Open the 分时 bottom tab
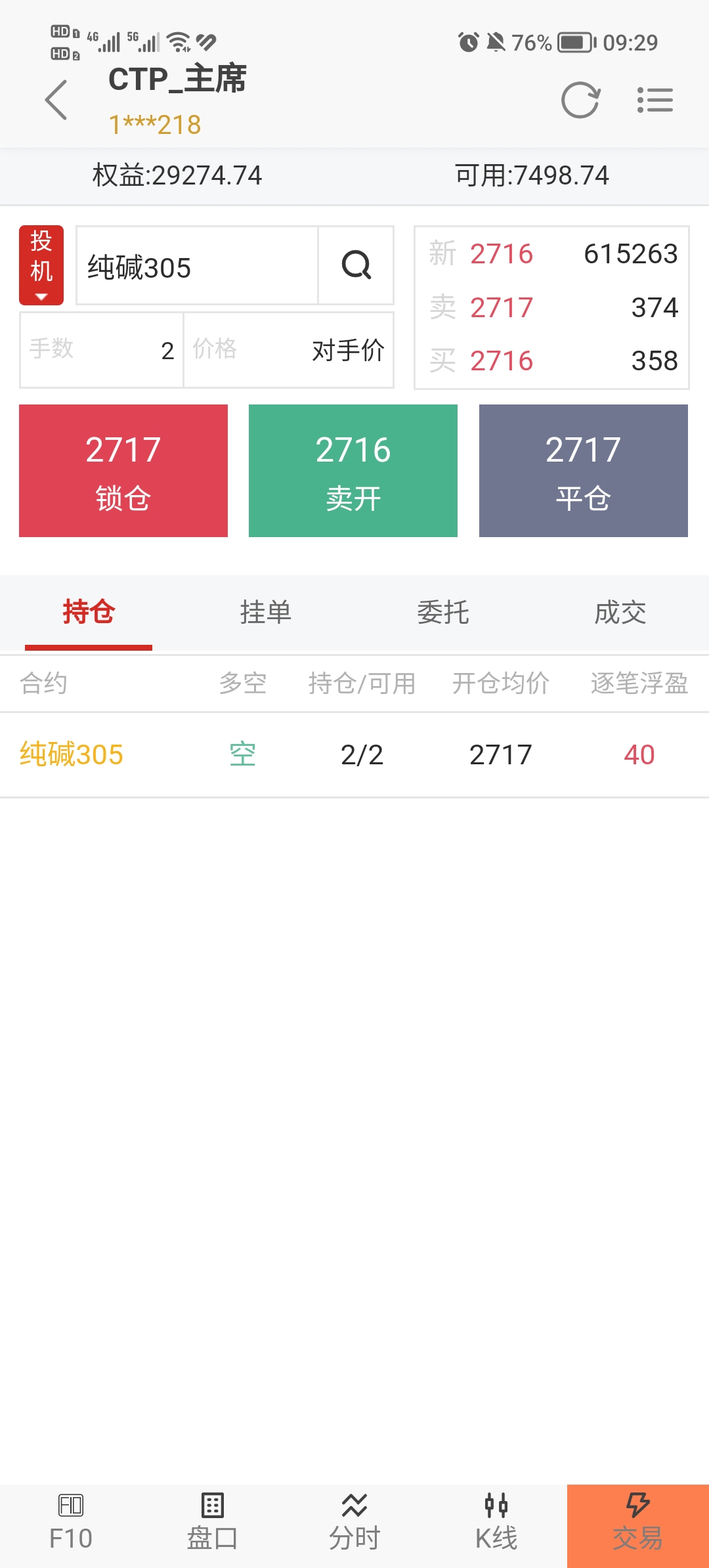709x1568 pixels. [354, 1526]
